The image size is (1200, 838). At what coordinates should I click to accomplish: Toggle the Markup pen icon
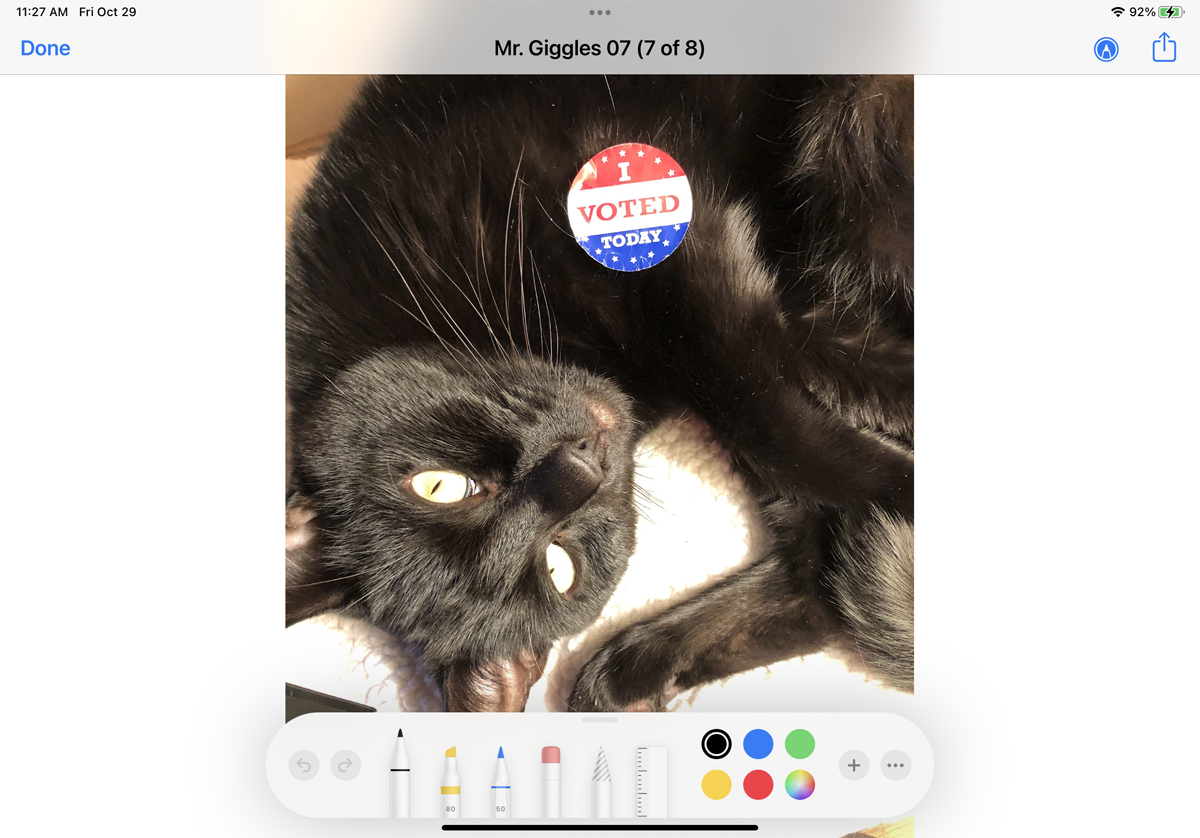coord(1106,49)
